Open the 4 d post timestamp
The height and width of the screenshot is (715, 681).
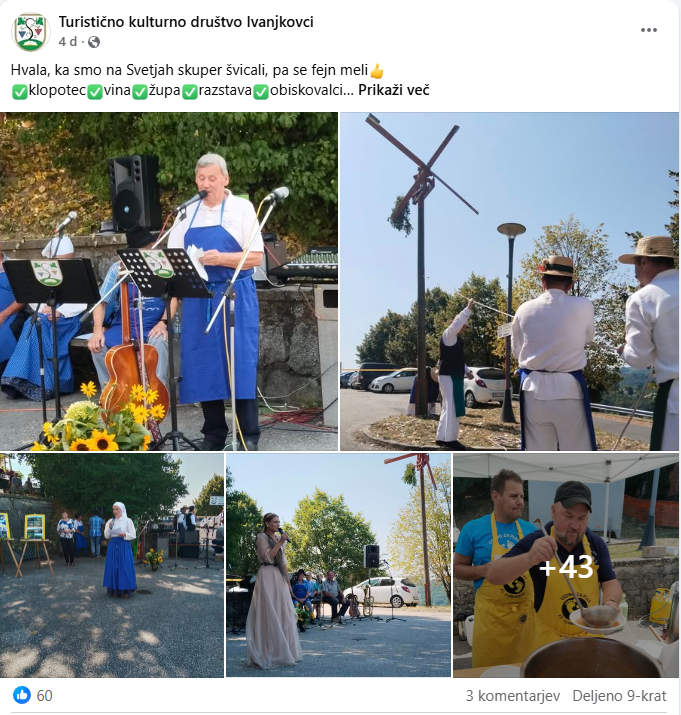tap(68, 42)
